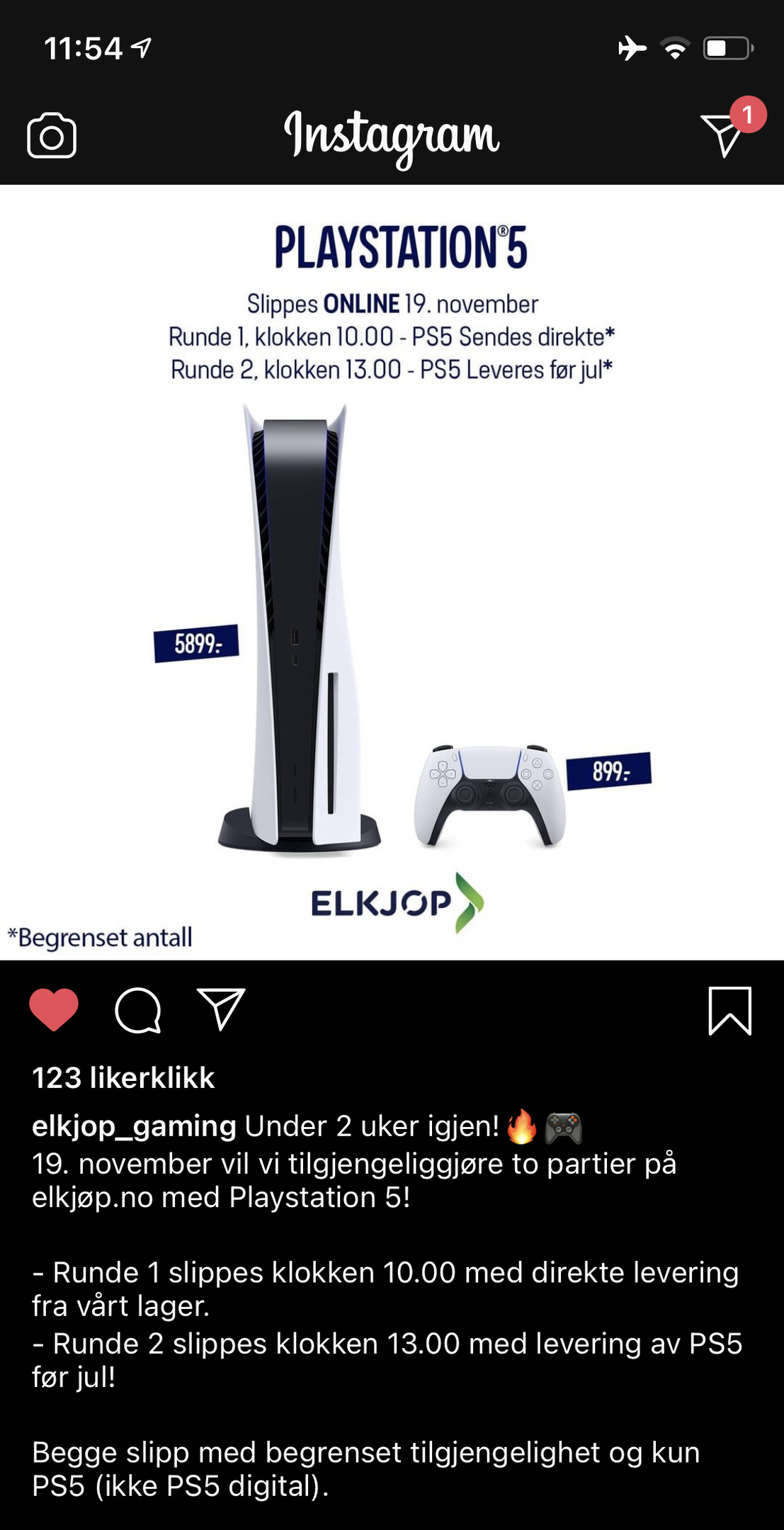784x1530 pixels.
Task: Comment on the elkjop_gaming post
Action: tap(138, 1010)
